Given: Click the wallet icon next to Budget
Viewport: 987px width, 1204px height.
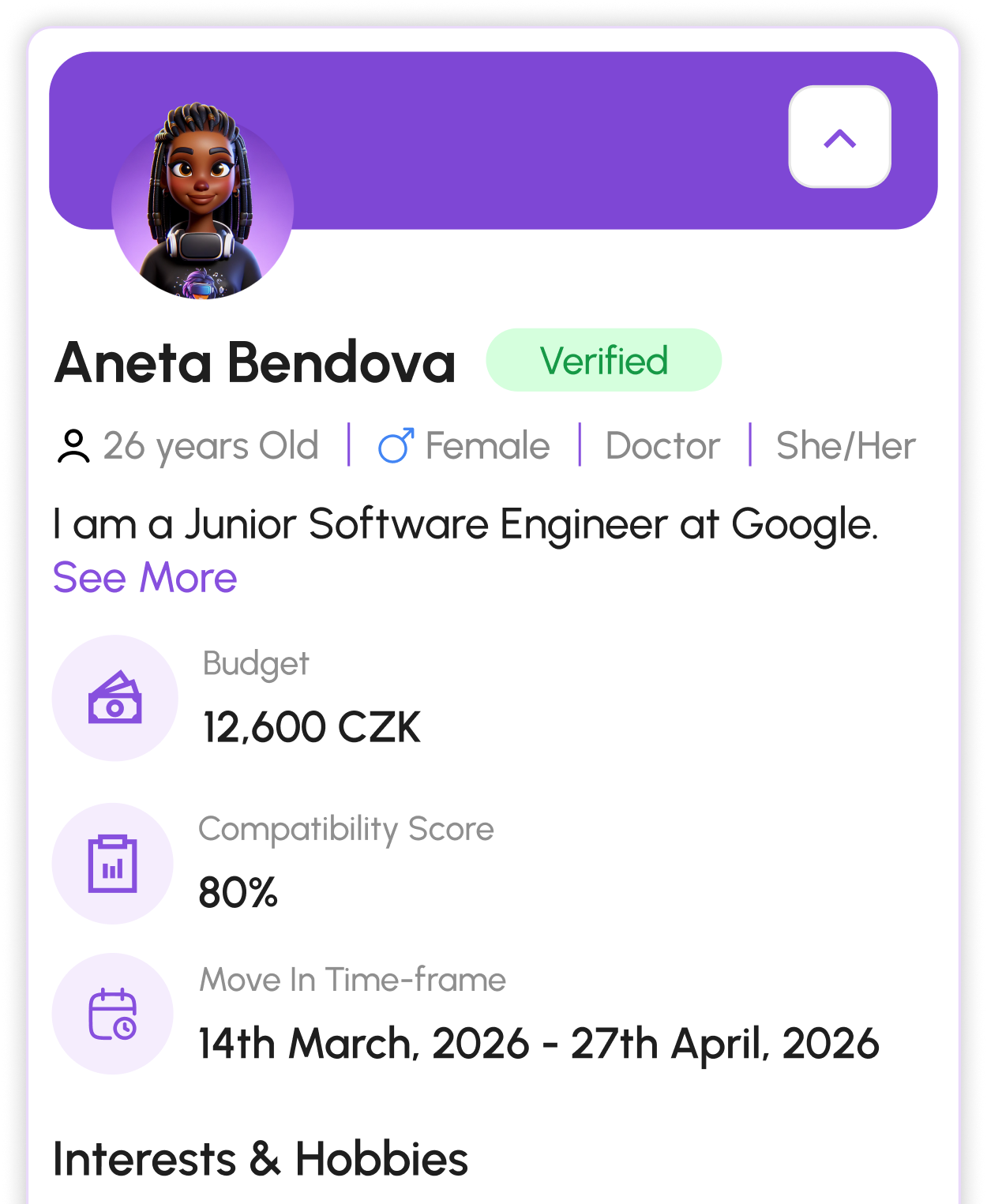Looking at the screenshot, I should (115, 698).
